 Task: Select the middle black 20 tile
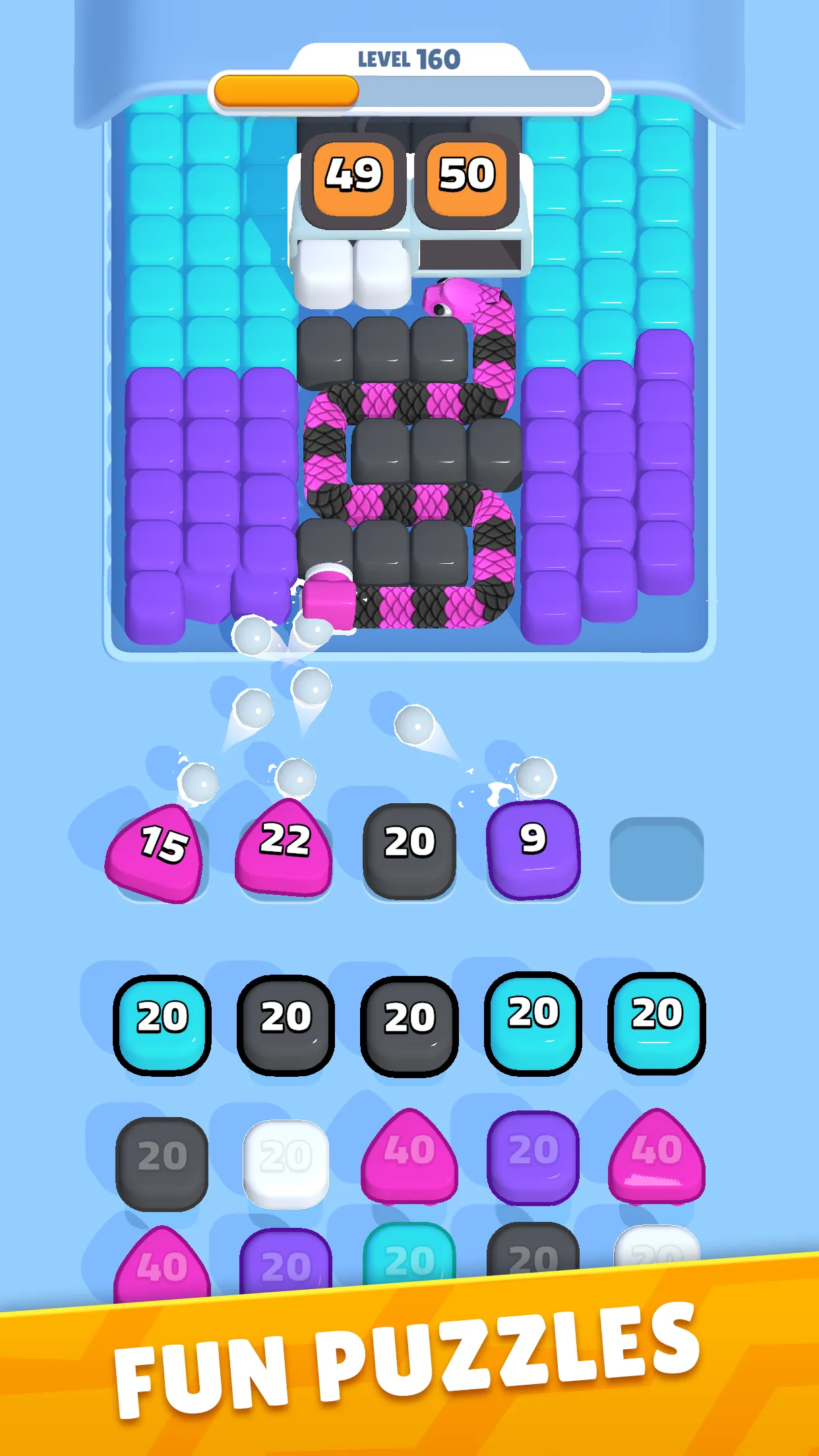coord(409,1025)
